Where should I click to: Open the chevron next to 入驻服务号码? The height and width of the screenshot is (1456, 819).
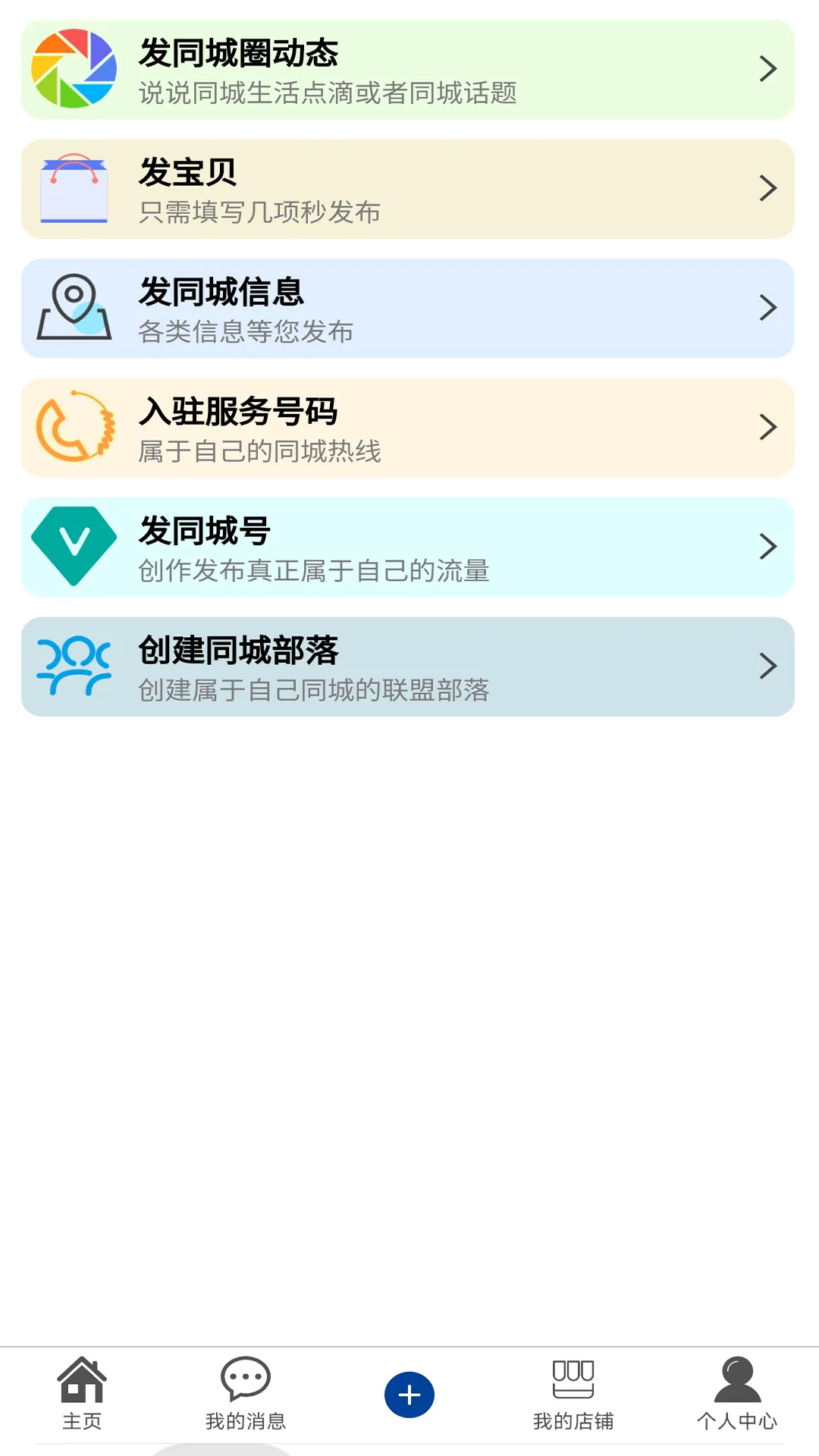[768, 427]
